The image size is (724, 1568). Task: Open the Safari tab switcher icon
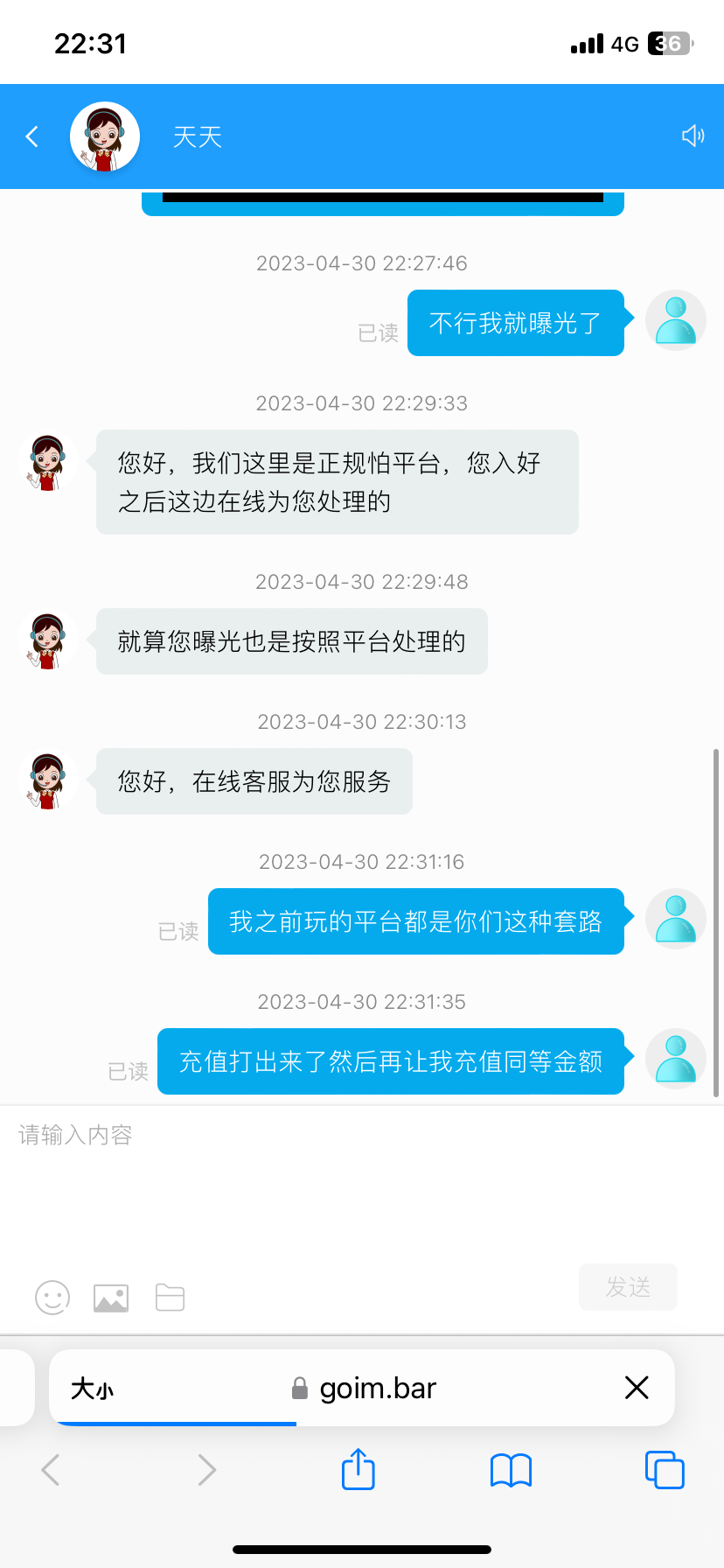point(665,1469)
